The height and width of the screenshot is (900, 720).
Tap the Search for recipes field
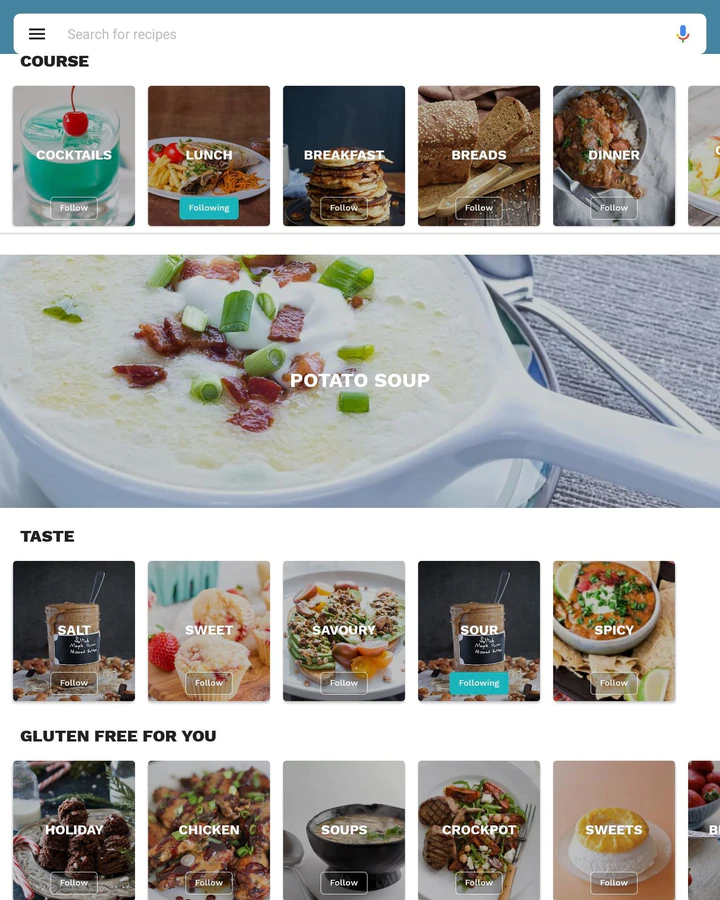tap(360, 34)
